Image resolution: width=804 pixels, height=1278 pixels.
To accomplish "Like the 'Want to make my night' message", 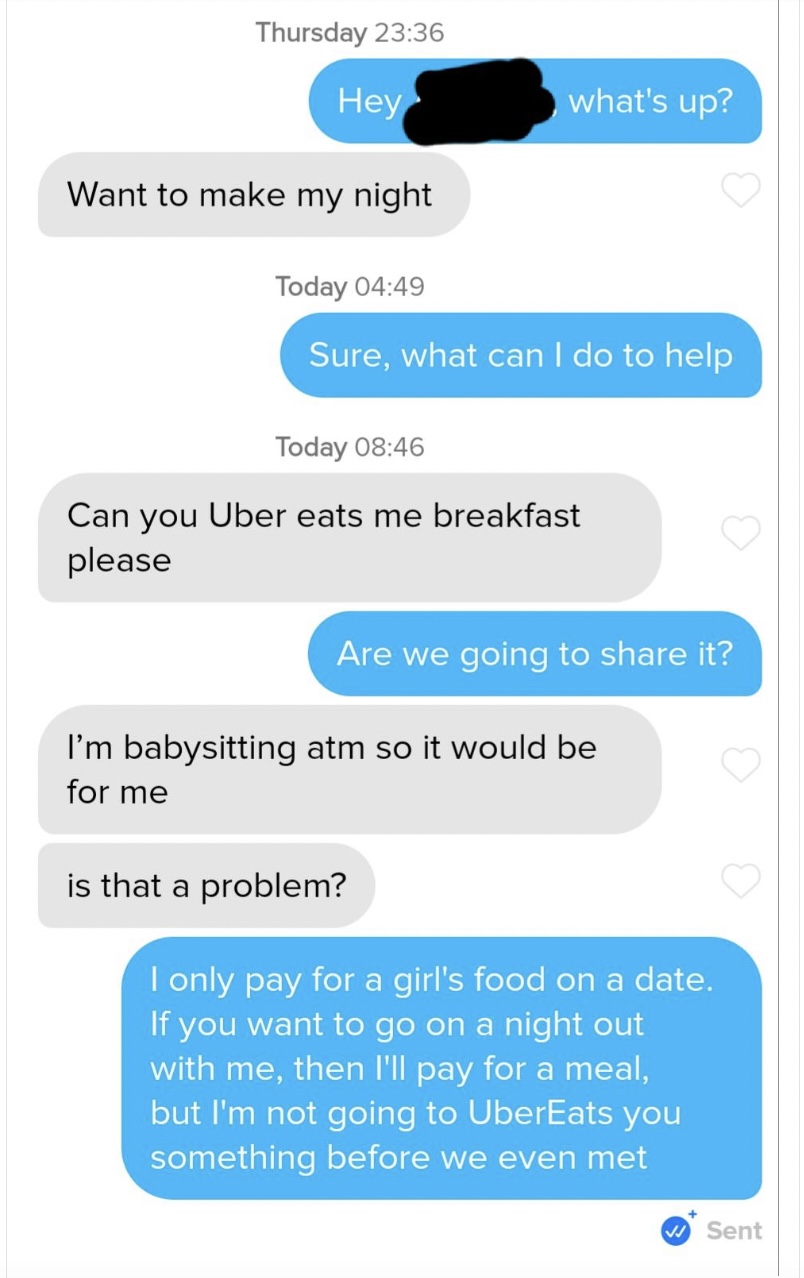I will (741, 191).
